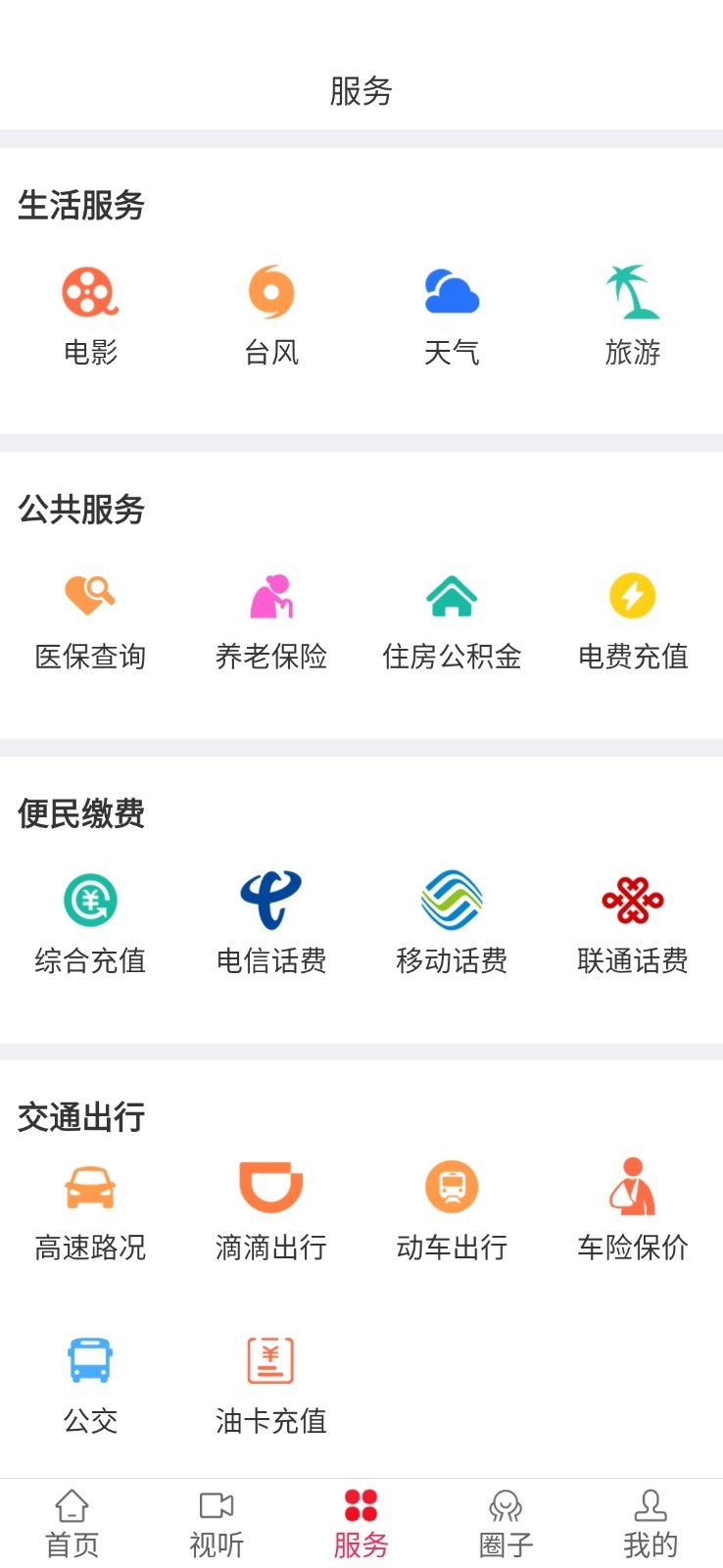This screenshot has width=723, height=1568.
Task: Open 住房公积金 housing fund service
Action: pyautogui.click(x=452, y=617)
